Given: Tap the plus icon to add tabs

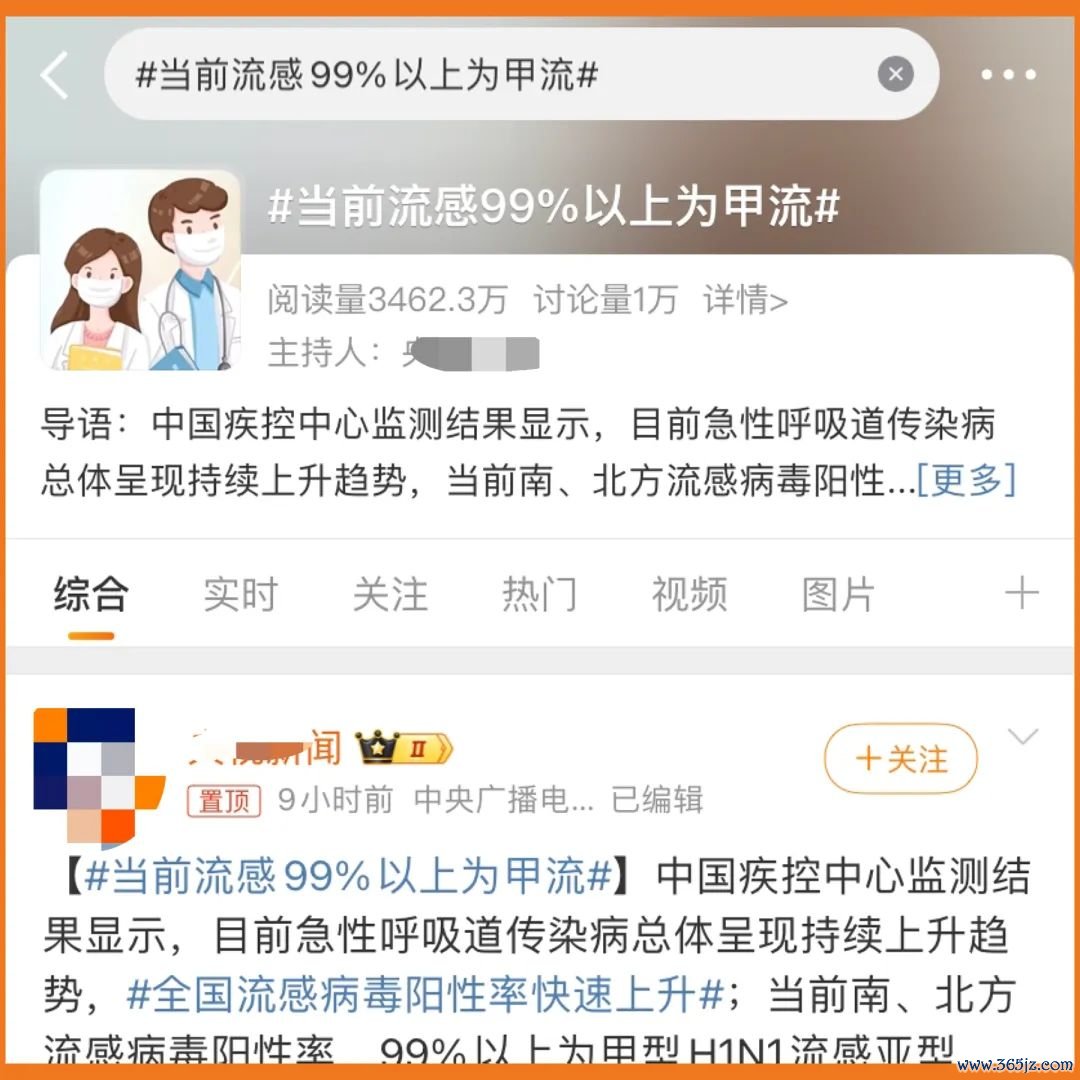Looking at the screenshot, I should pos(1022,594).
